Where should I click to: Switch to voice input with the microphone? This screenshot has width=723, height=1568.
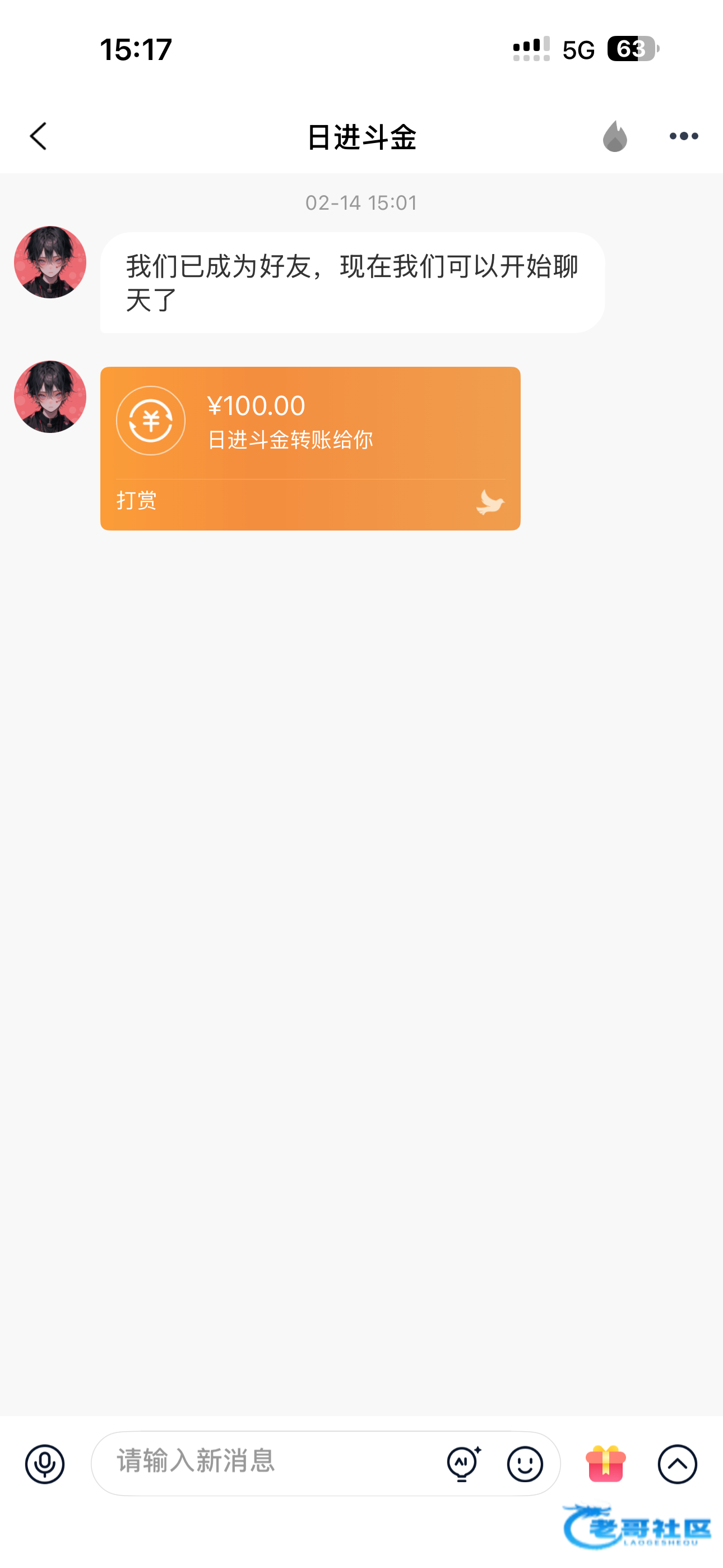click(x=44, y=1463)
